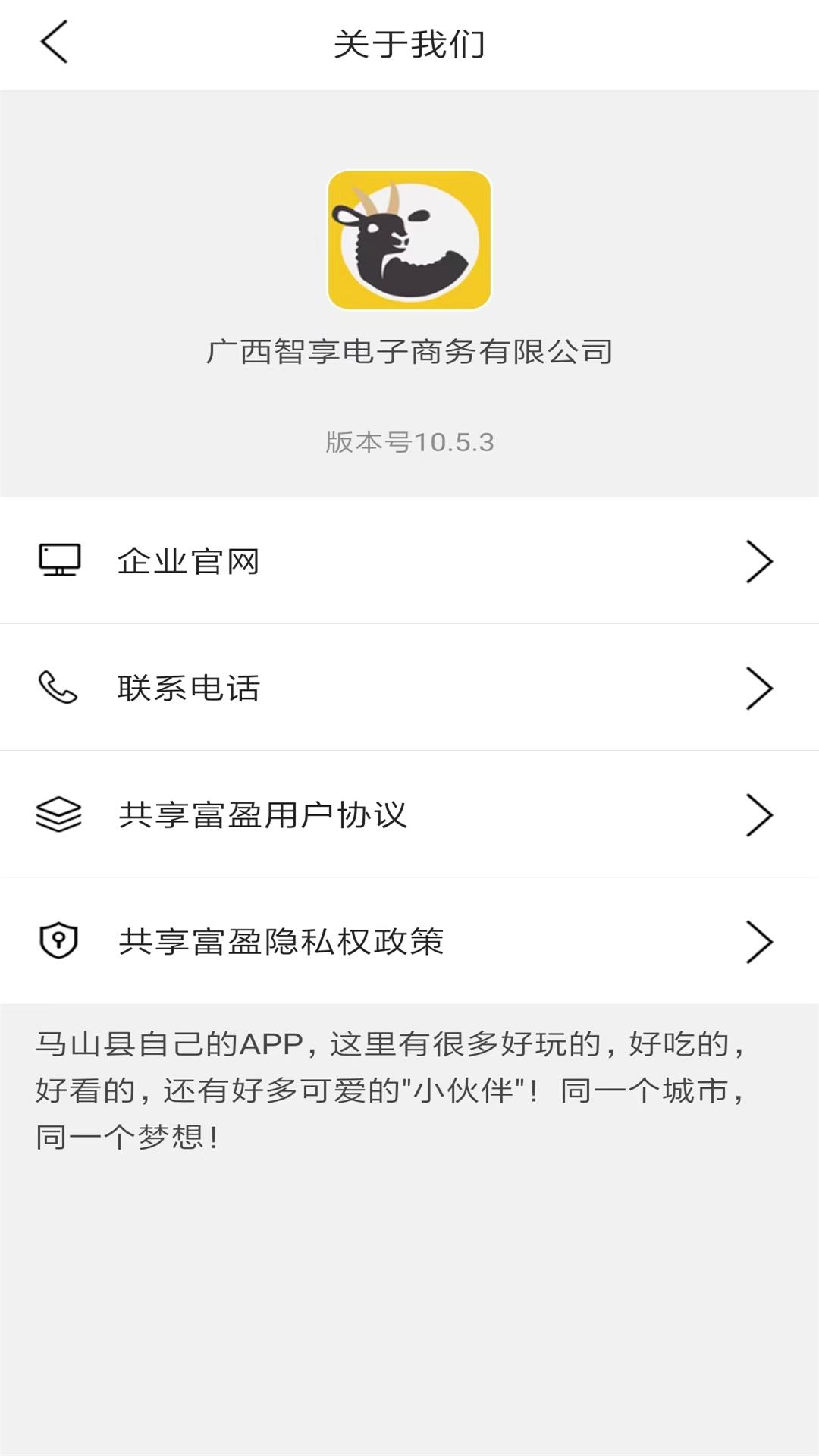Click the company name 广西智享电子商务有限公司
819x1456 pixels.
[x=409, y=353]
